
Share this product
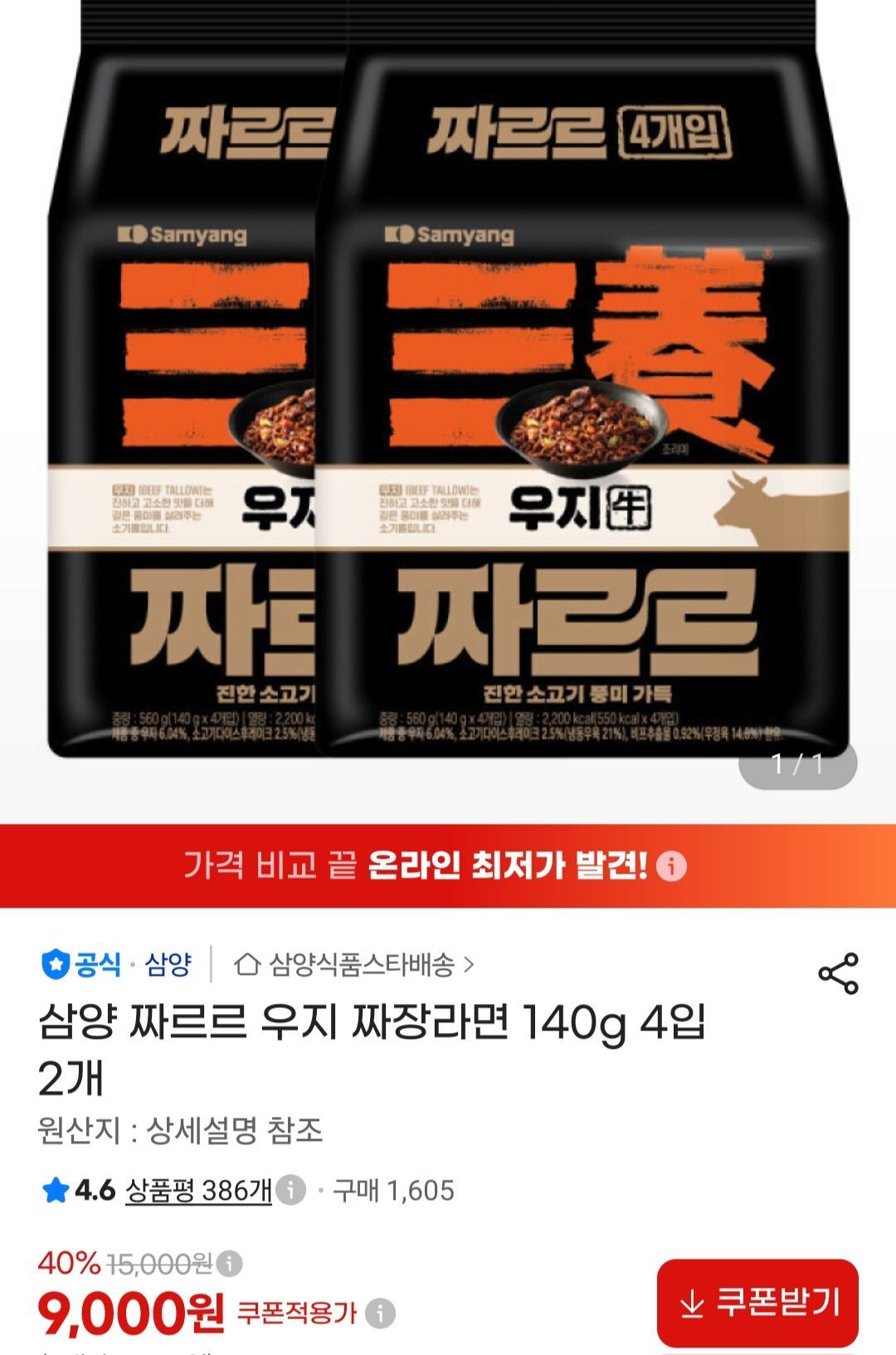pyautogui.click(x=838, y=973)
